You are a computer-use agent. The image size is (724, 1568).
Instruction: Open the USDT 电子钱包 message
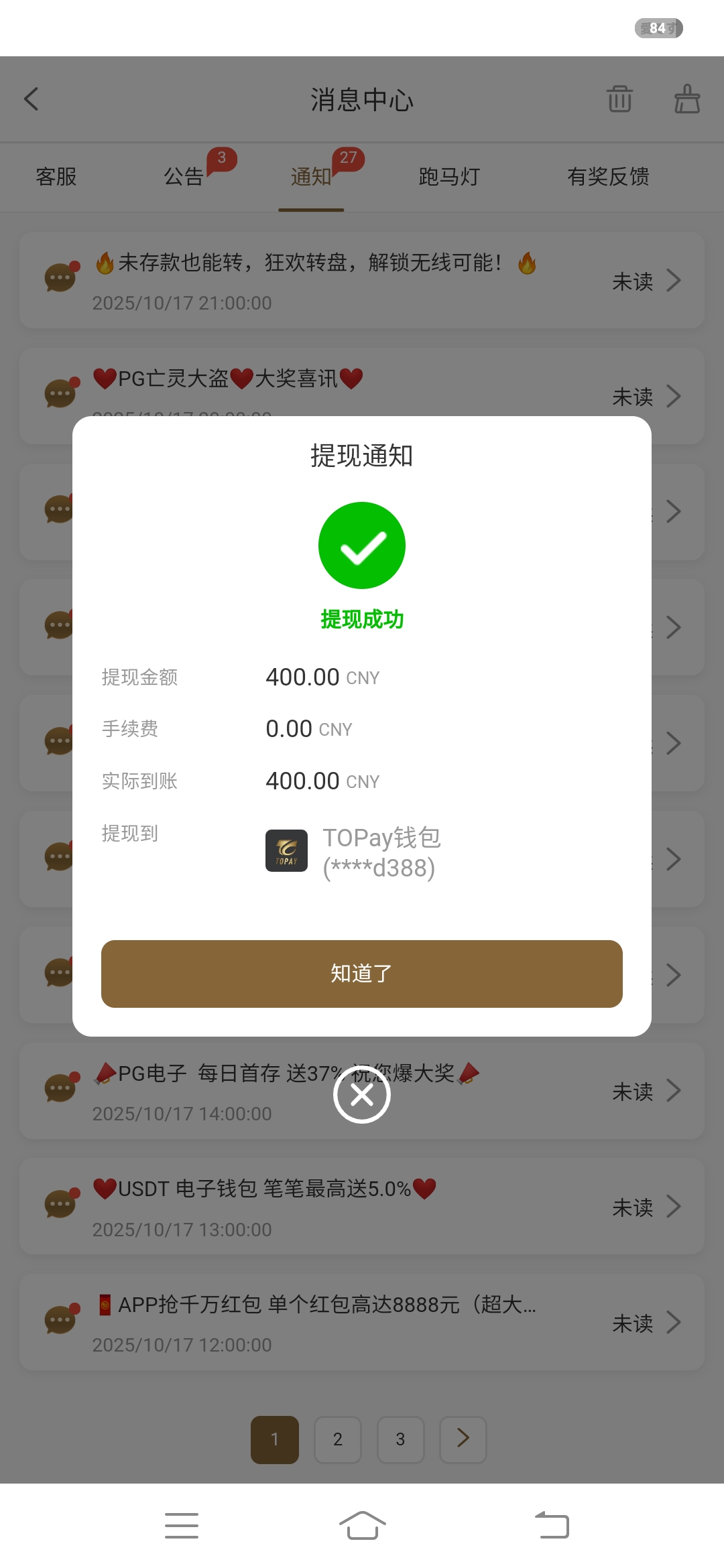362,1207
